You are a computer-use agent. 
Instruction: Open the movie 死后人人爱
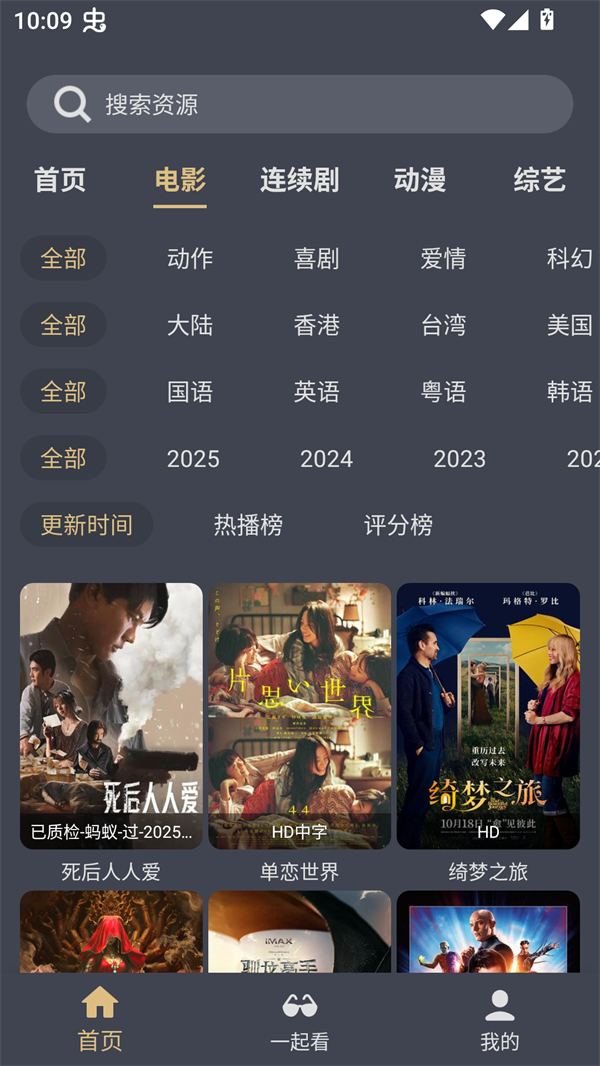[111, 716]
